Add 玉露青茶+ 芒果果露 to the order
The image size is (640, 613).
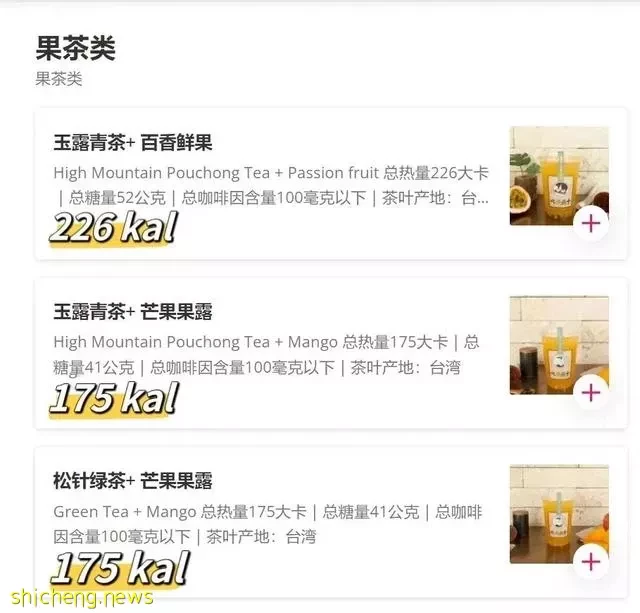[591, 392]
